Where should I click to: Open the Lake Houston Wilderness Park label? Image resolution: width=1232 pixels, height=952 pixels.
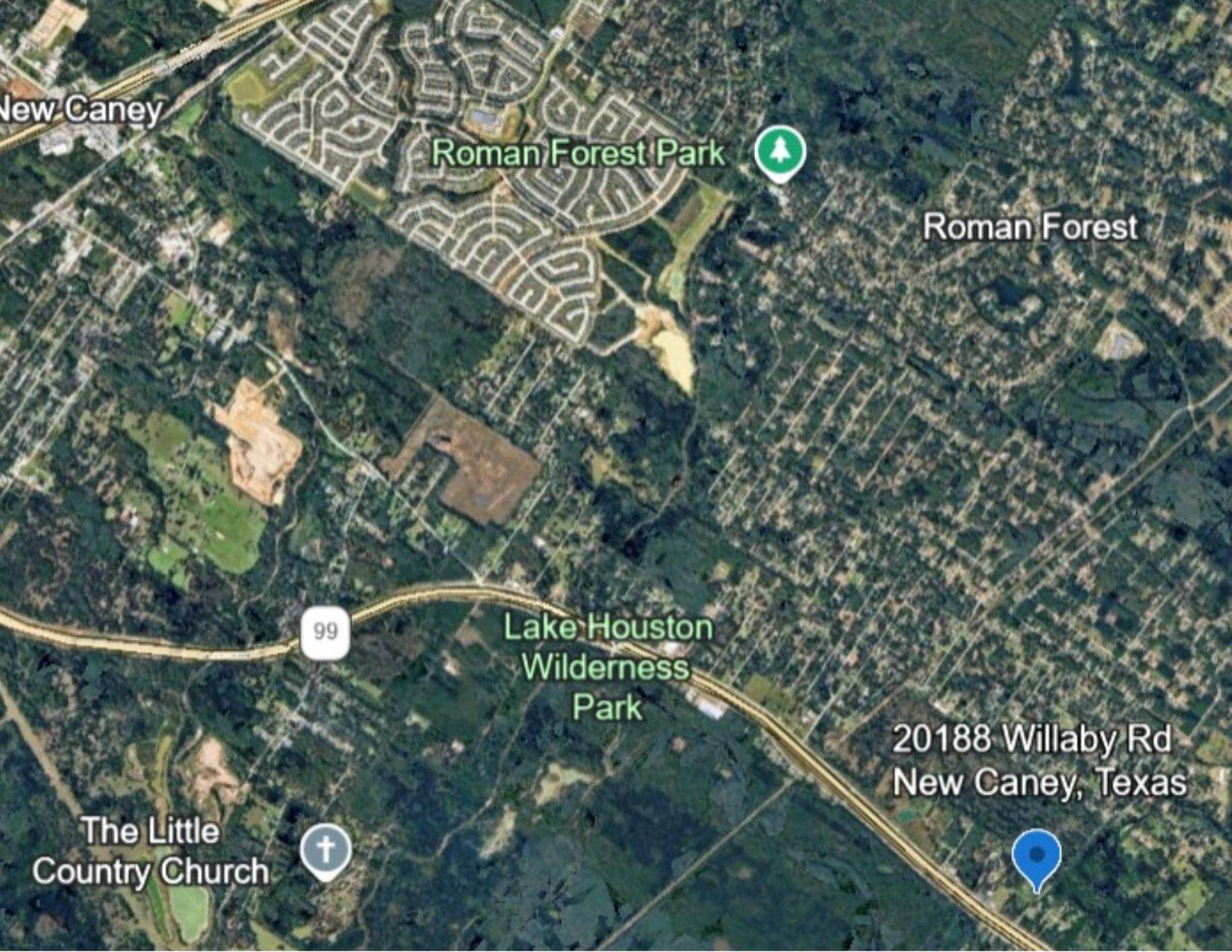click(608, 667)
